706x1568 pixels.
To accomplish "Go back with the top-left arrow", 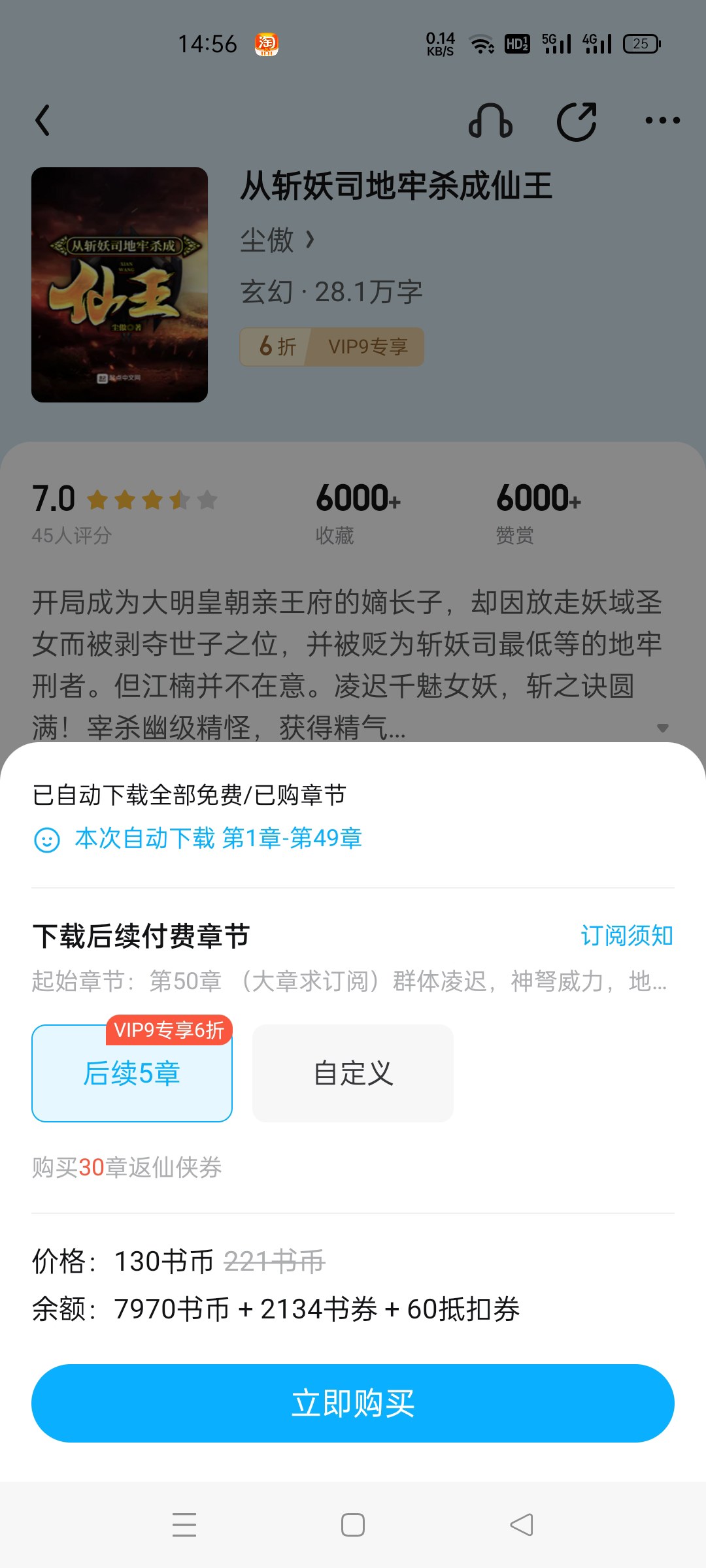I will pos(43,121).
